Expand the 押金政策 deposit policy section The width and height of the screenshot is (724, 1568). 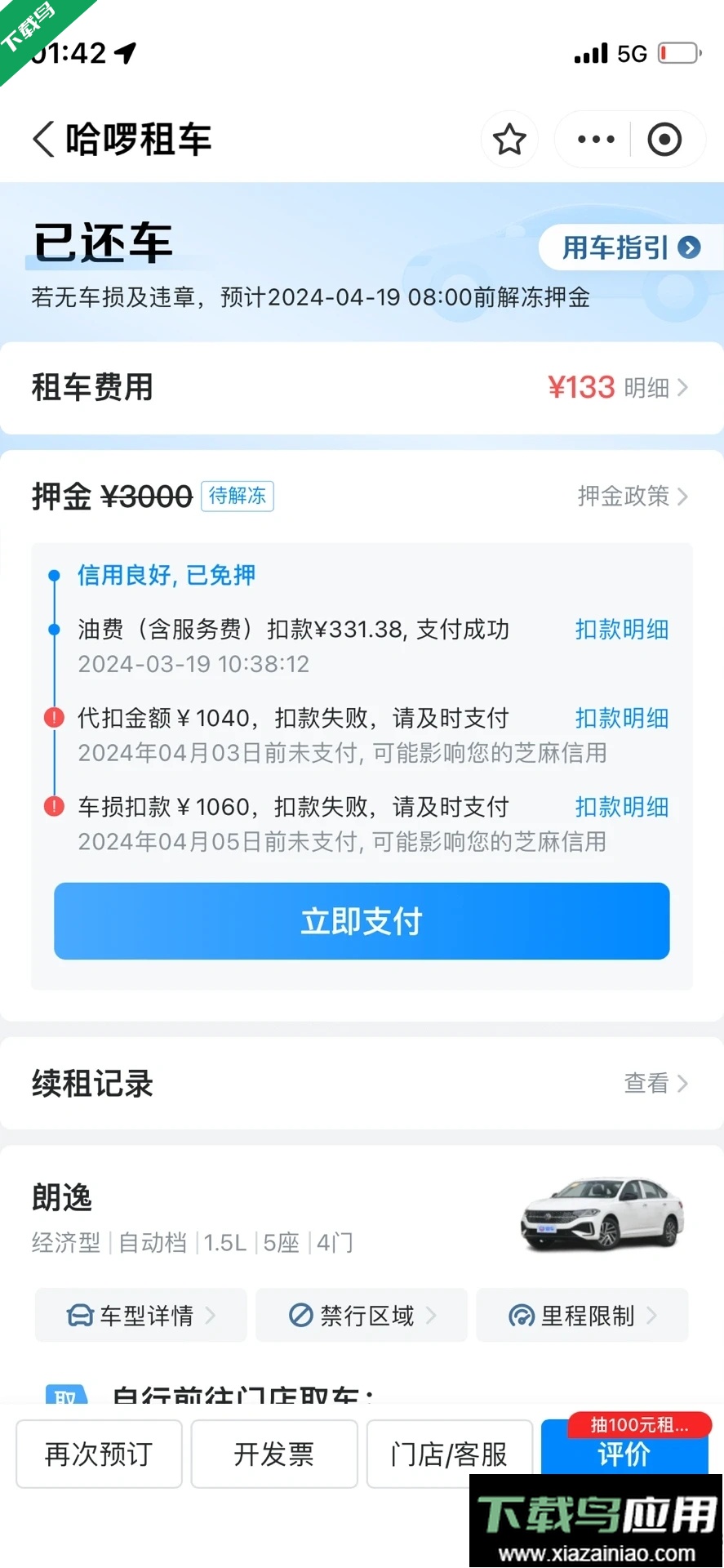click(633, 497)
